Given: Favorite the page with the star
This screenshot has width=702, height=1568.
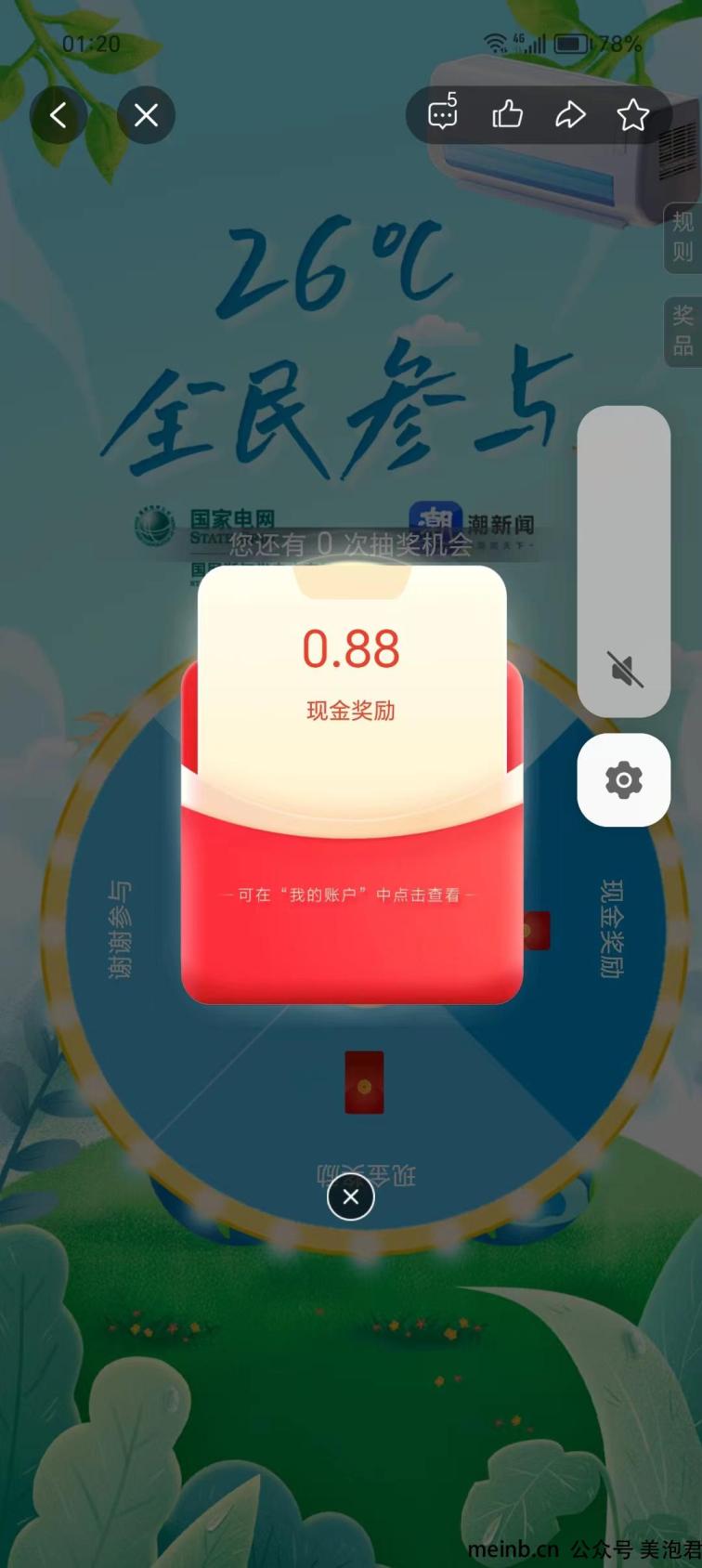Looking at the screenshot, I should [632, 115].
